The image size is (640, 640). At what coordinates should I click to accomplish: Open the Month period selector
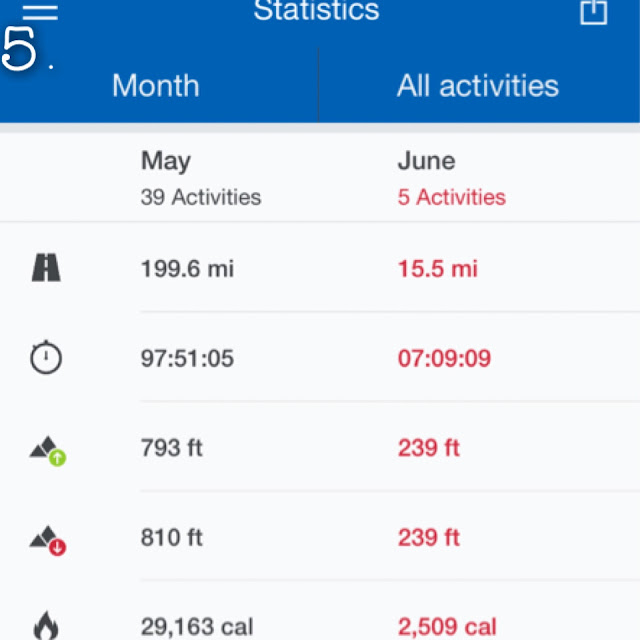tap(156, 86)
